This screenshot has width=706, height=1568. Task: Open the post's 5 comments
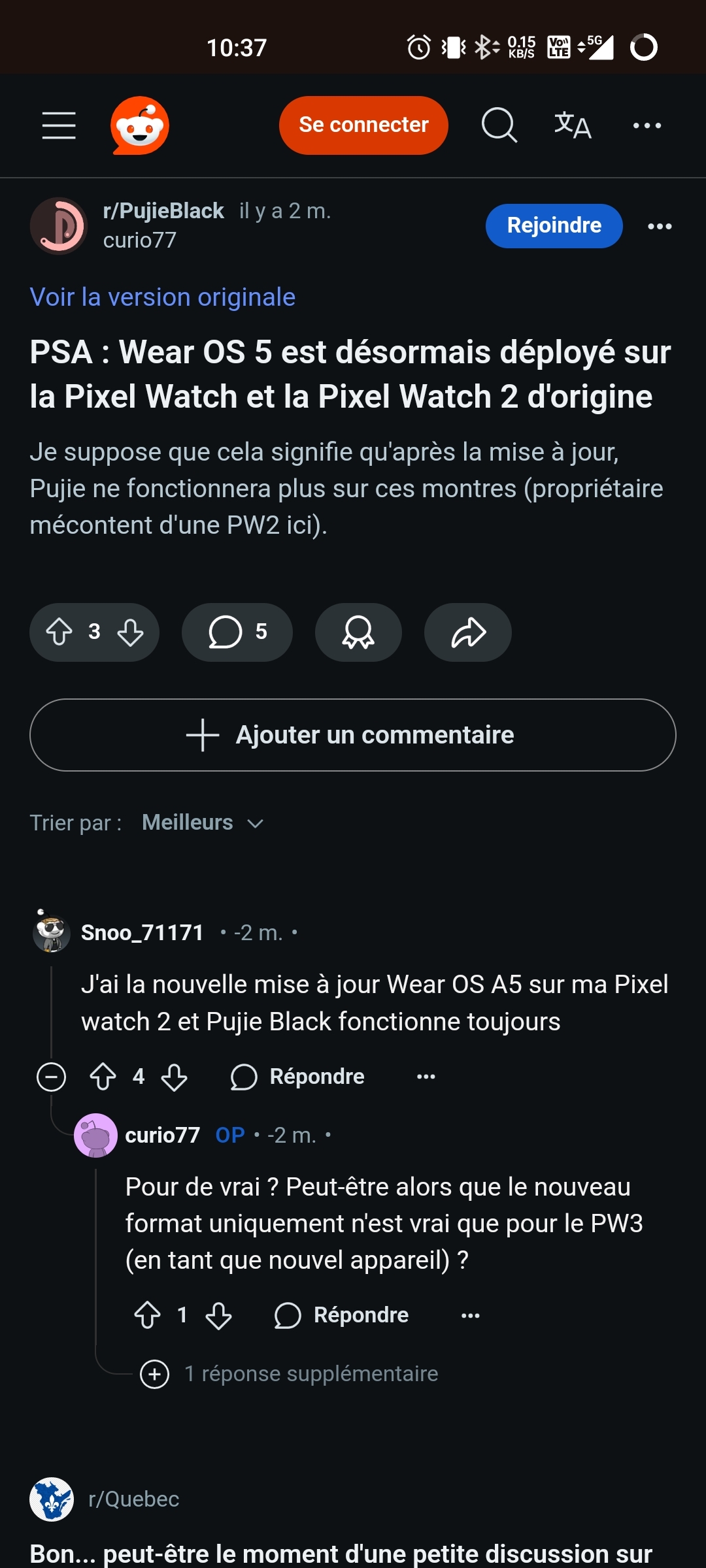tap(237, 632)
